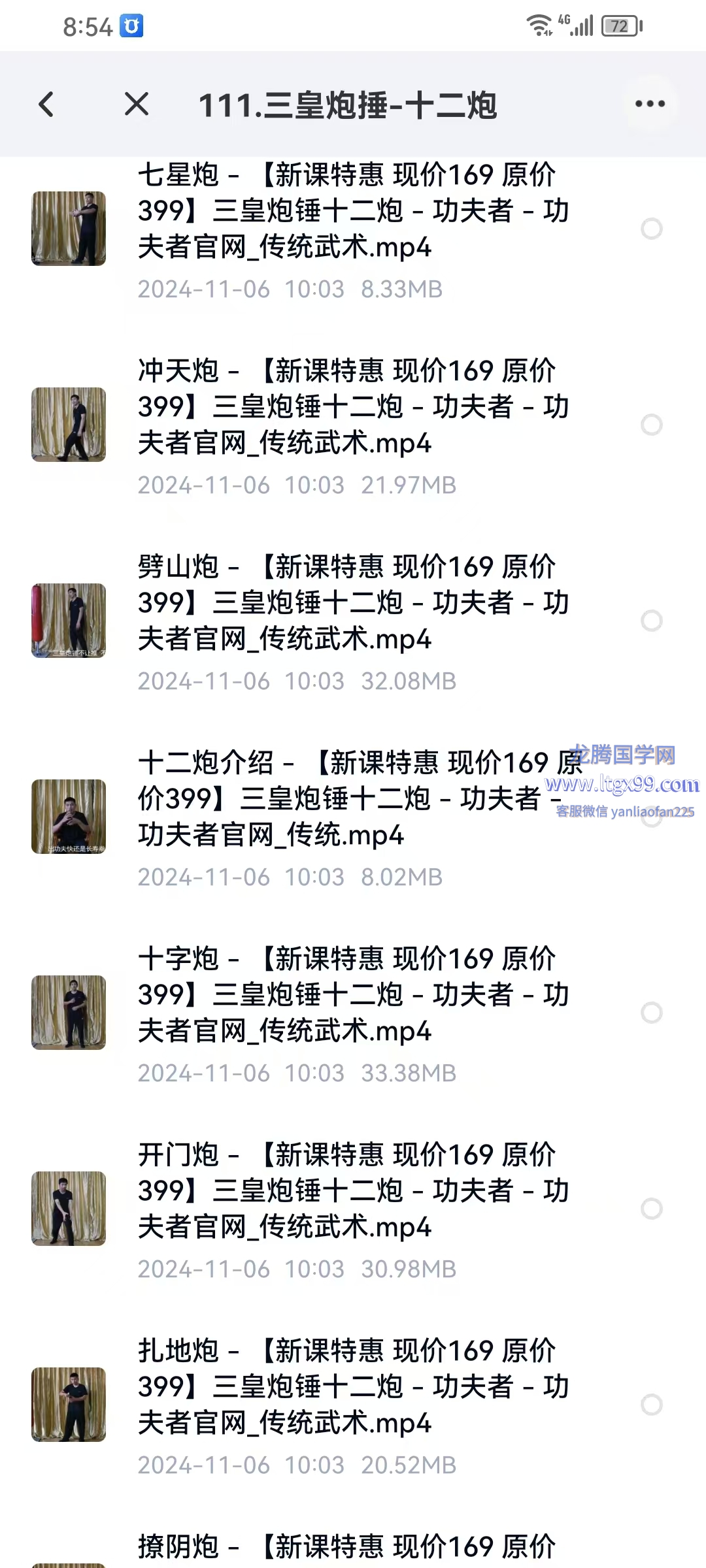This screenshot has width=706, height=1568.
Task: Select the 十字炮 file radio circle
Action: point(651,1013)
